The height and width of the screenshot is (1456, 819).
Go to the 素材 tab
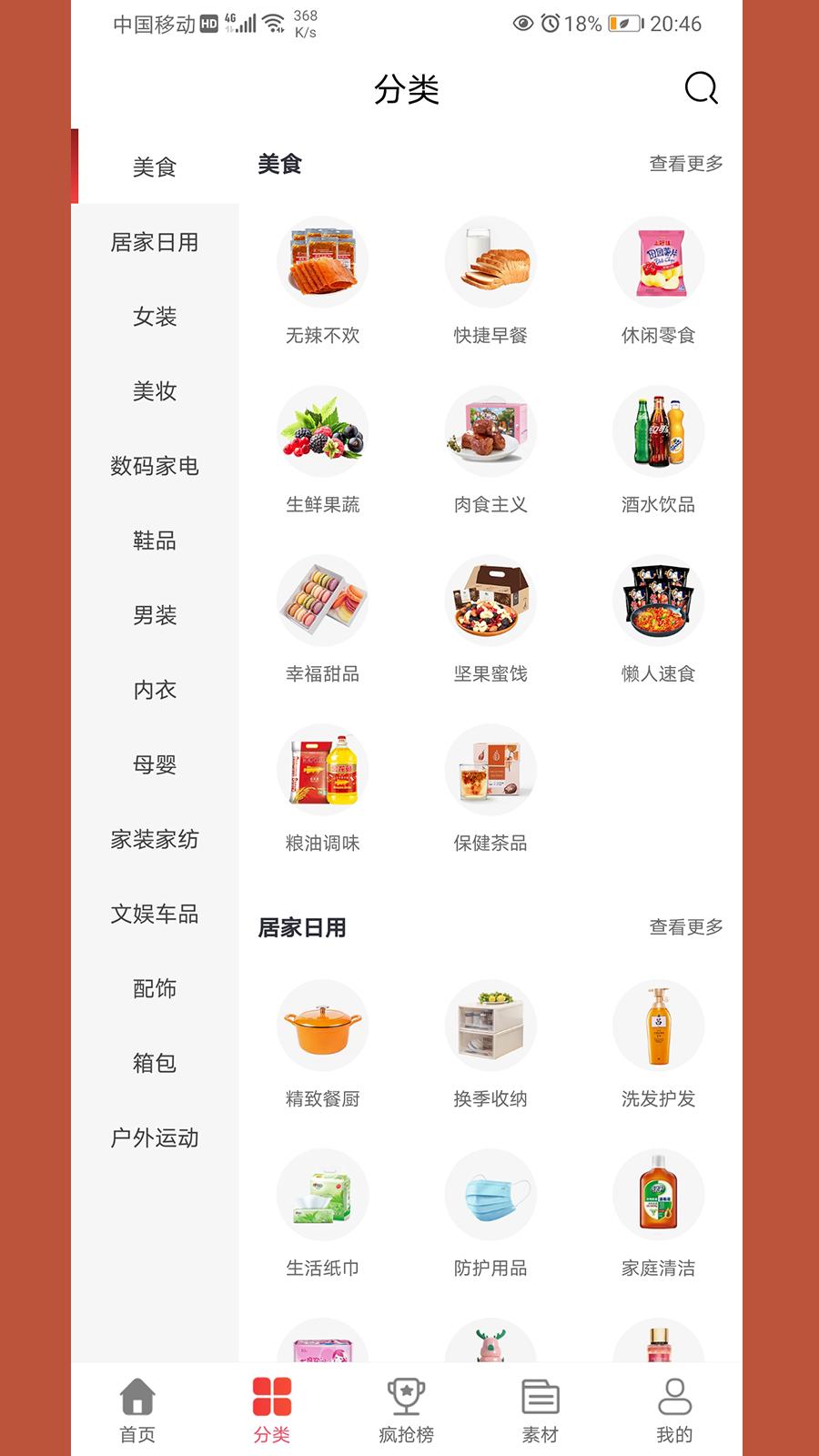[540, 1409]
